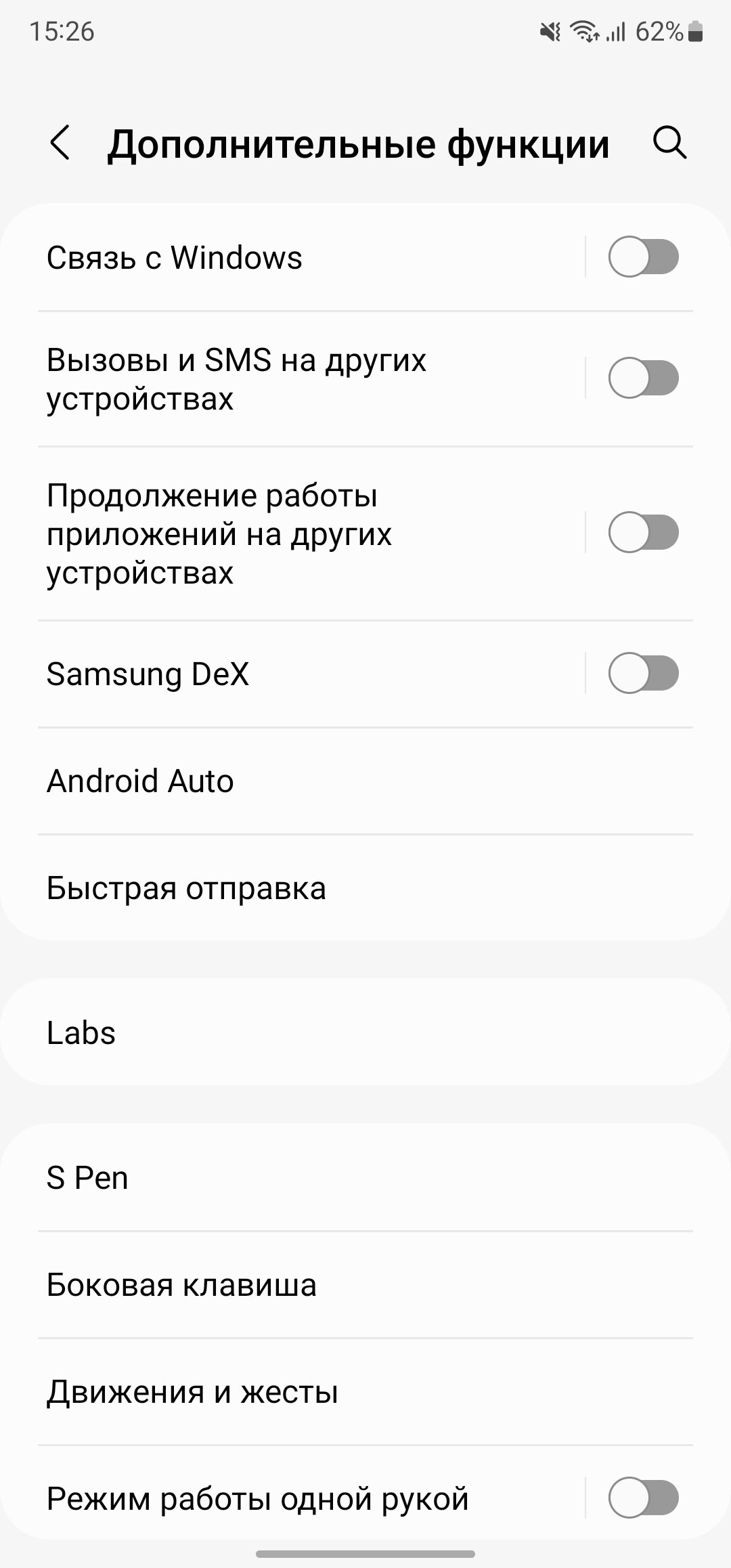This screenshot has width=731, height=1568.
Task: Open S Pen settings
Action: point(365,1177)
